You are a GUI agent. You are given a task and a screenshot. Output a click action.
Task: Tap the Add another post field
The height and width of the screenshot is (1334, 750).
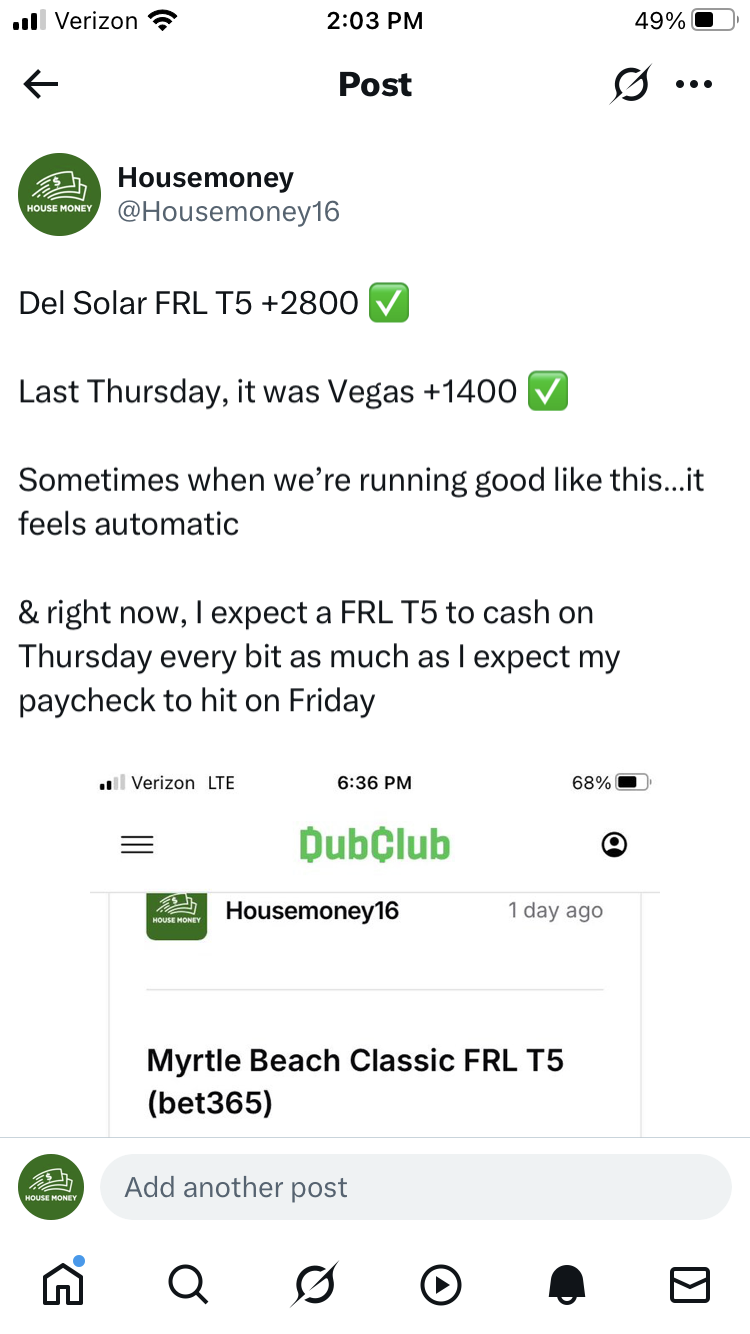click(x=416, y=1187)
